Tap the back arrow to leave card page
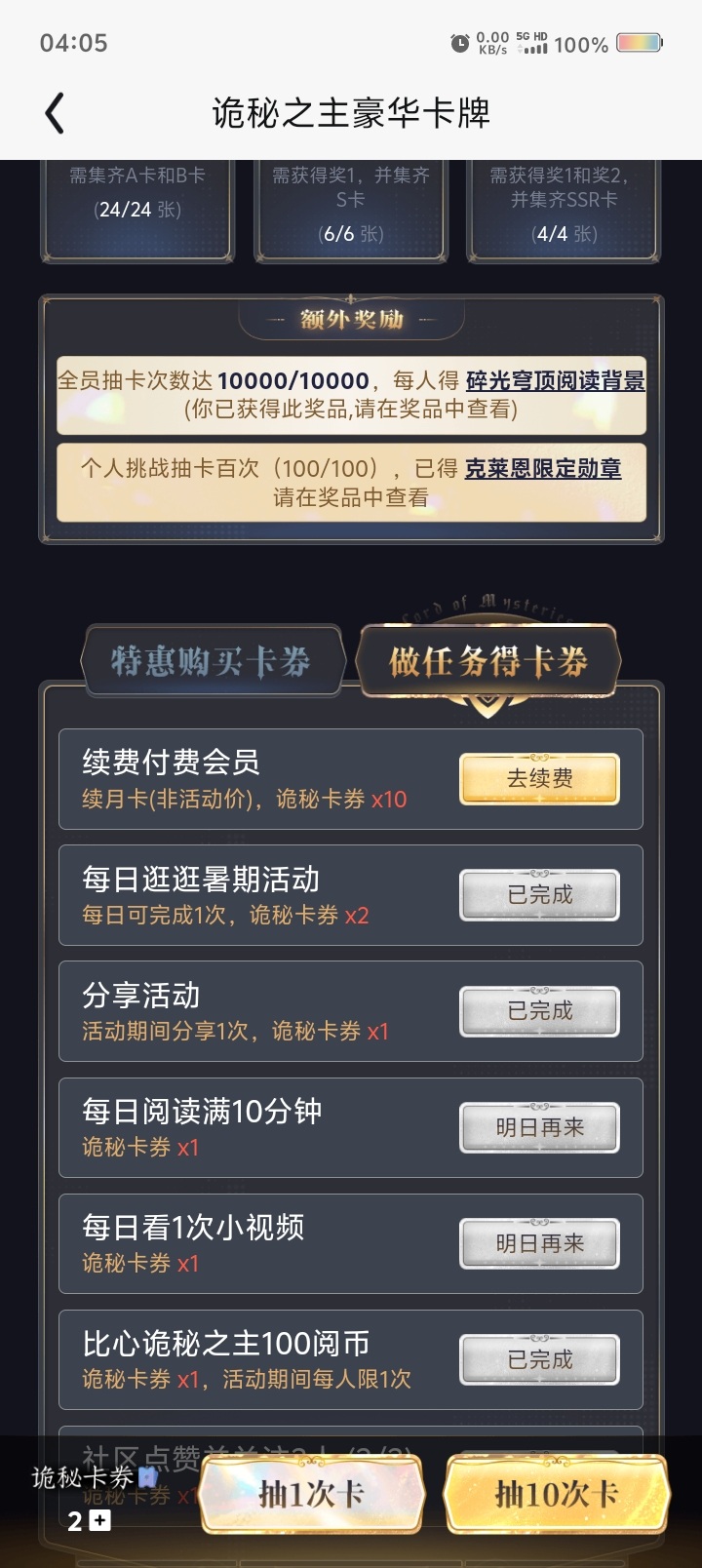 pyautogui.click(x=56, y=112)
